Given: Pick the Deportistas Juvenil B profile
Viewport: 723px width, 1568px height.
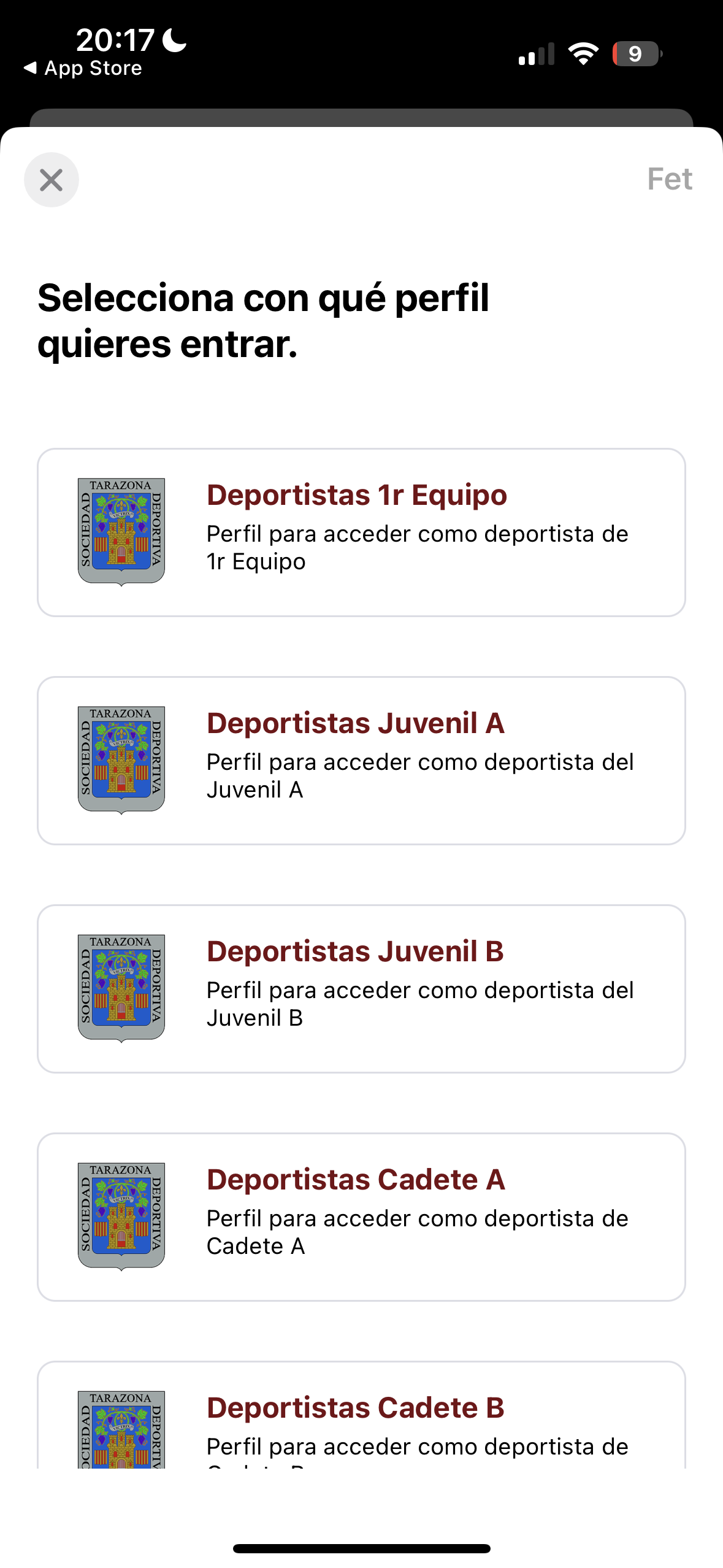Looking at the screenshot, I should click(361, 989).
